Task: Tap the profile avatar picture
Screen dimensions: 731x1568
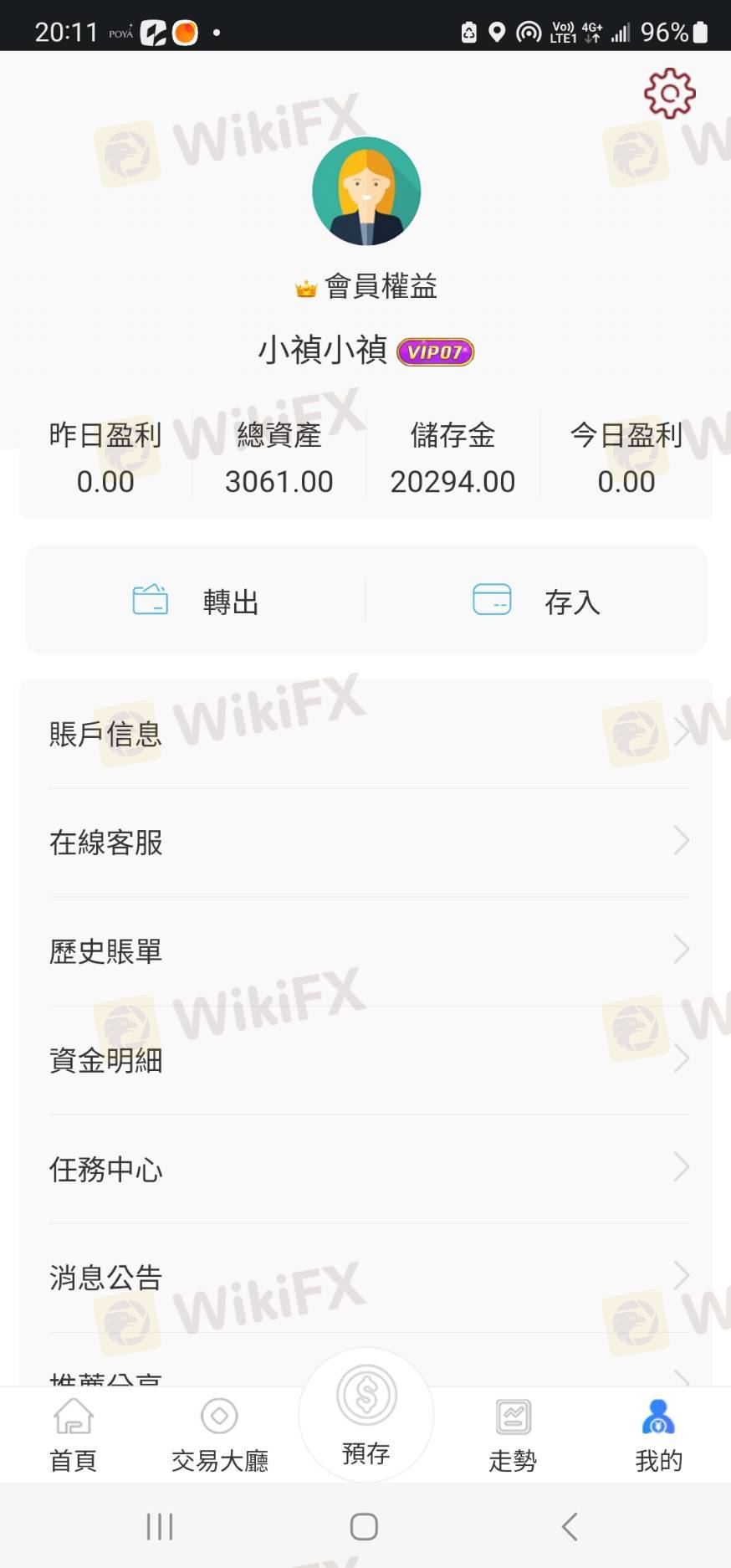Action: (x=366, y=192)
